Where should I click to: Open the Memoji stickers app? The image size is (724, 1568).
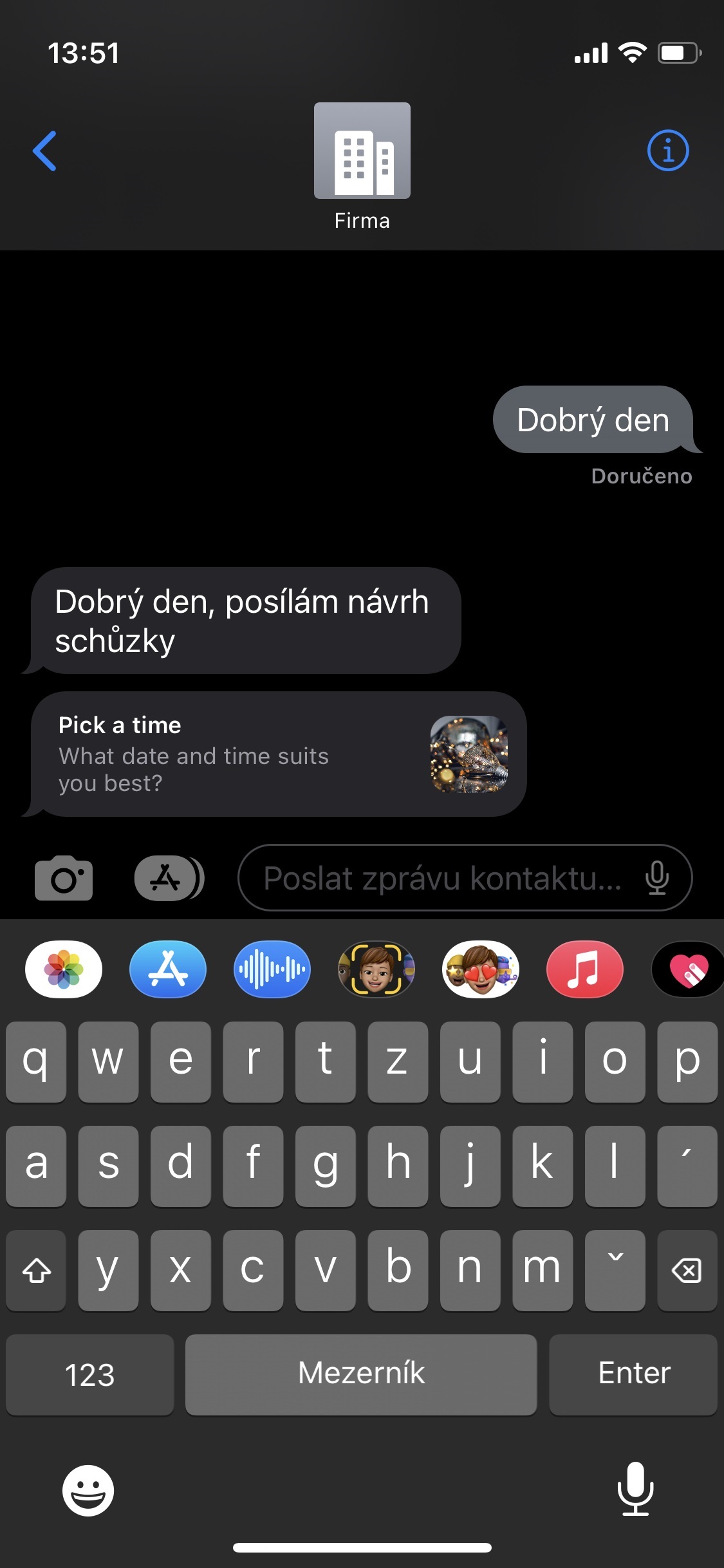coord(481,969)
